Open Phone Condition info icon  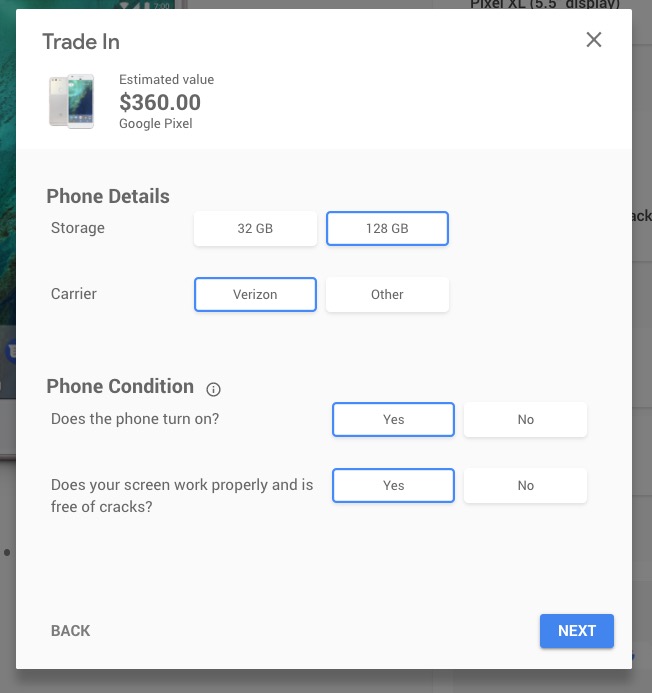pos(213,389)
